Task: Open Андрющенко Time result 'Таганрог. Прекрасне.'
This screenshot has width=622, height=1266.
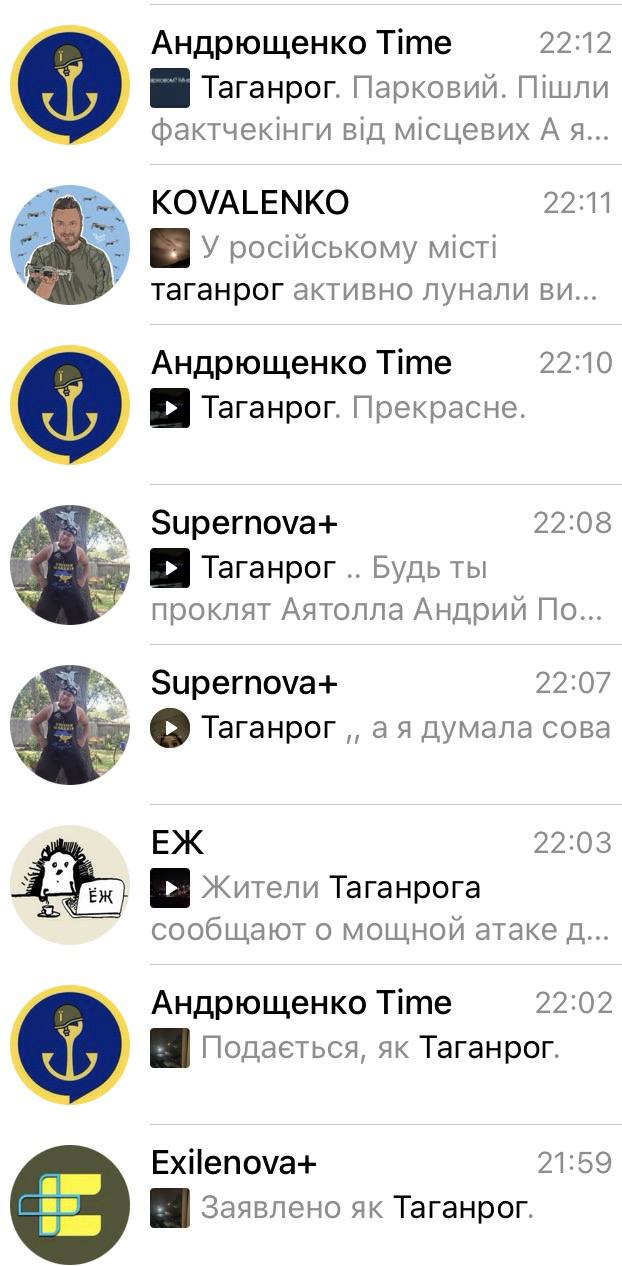Action: 380,406
